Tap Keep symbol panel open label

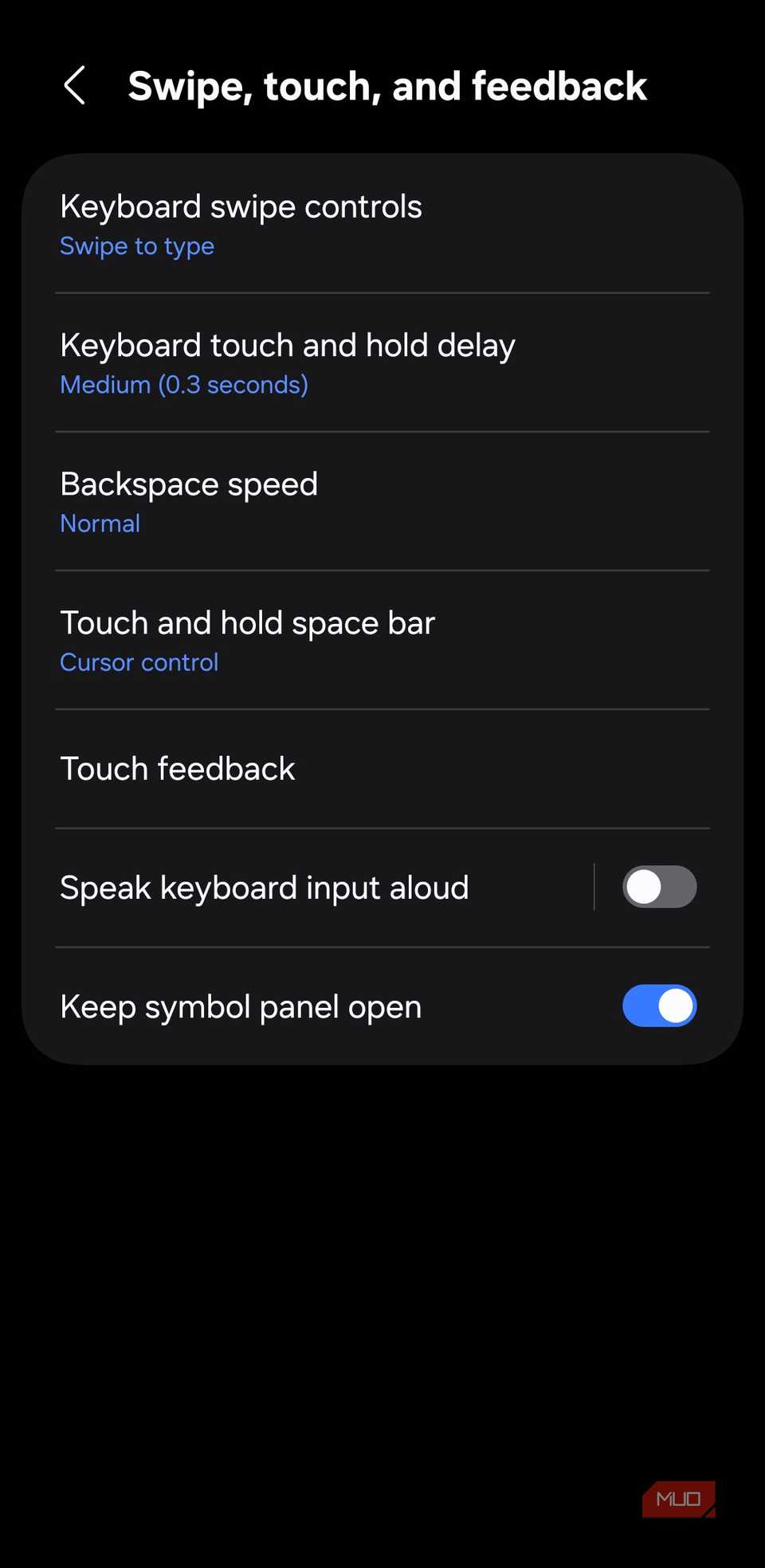point(241,1005)
